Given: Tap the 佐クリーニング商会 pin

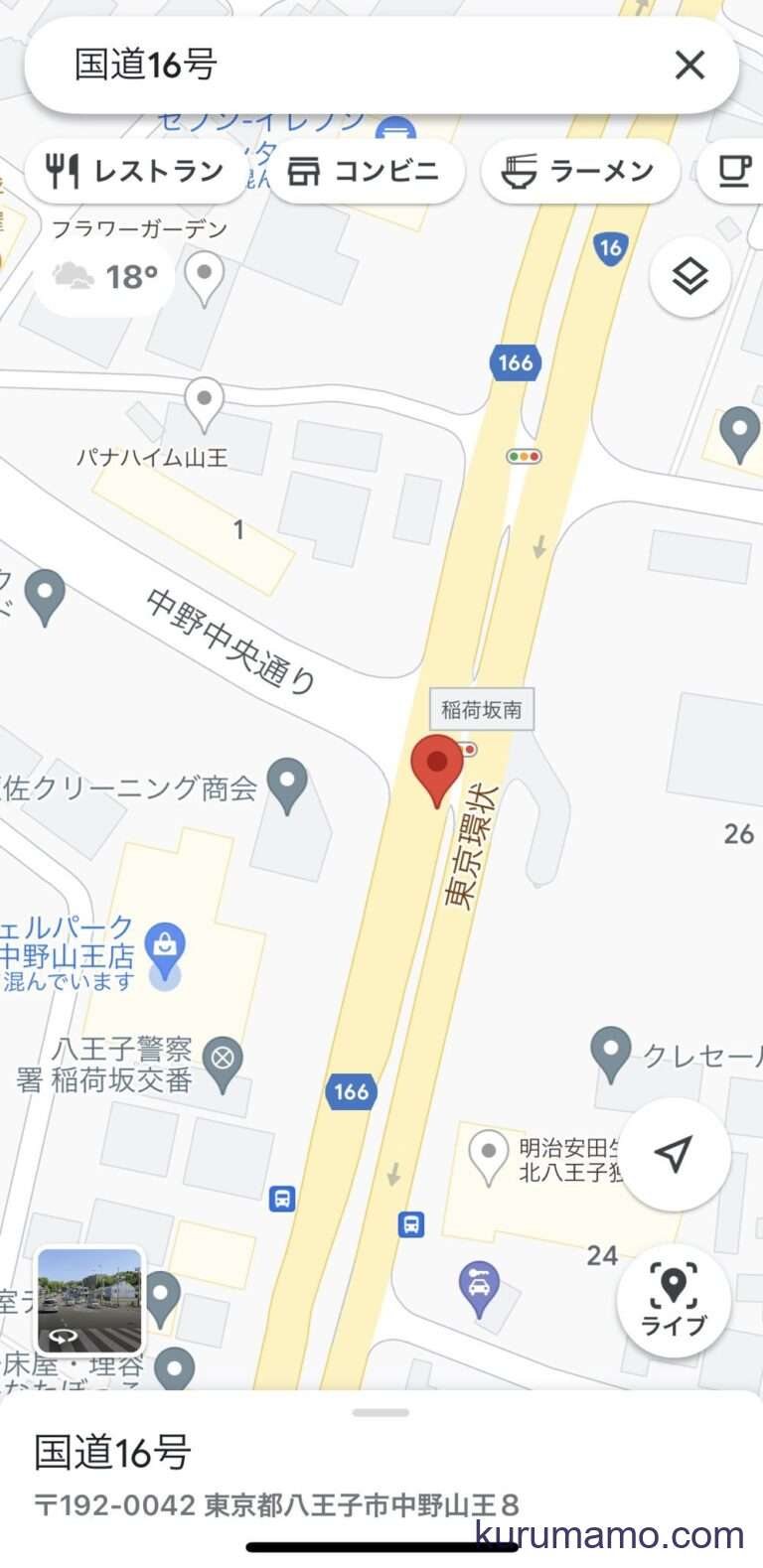Looking at the screenshot, I should pyautogui.click(x=288, y=783).
